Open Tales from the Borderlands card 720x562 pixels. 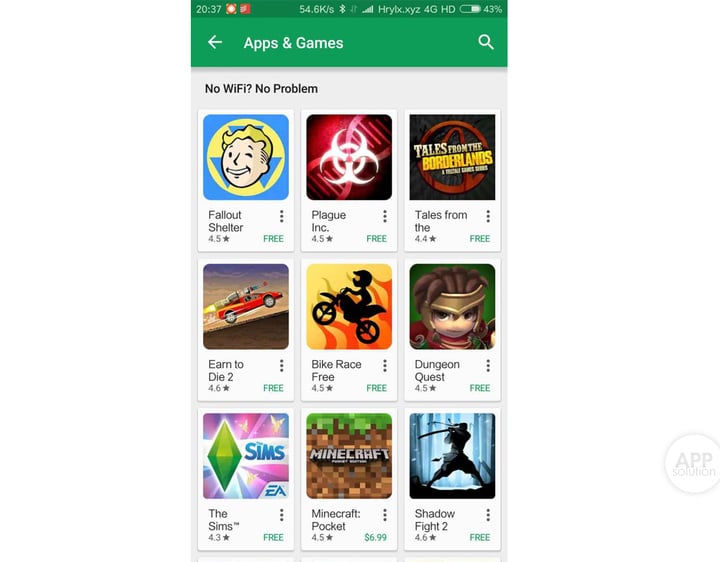(452, 158)
